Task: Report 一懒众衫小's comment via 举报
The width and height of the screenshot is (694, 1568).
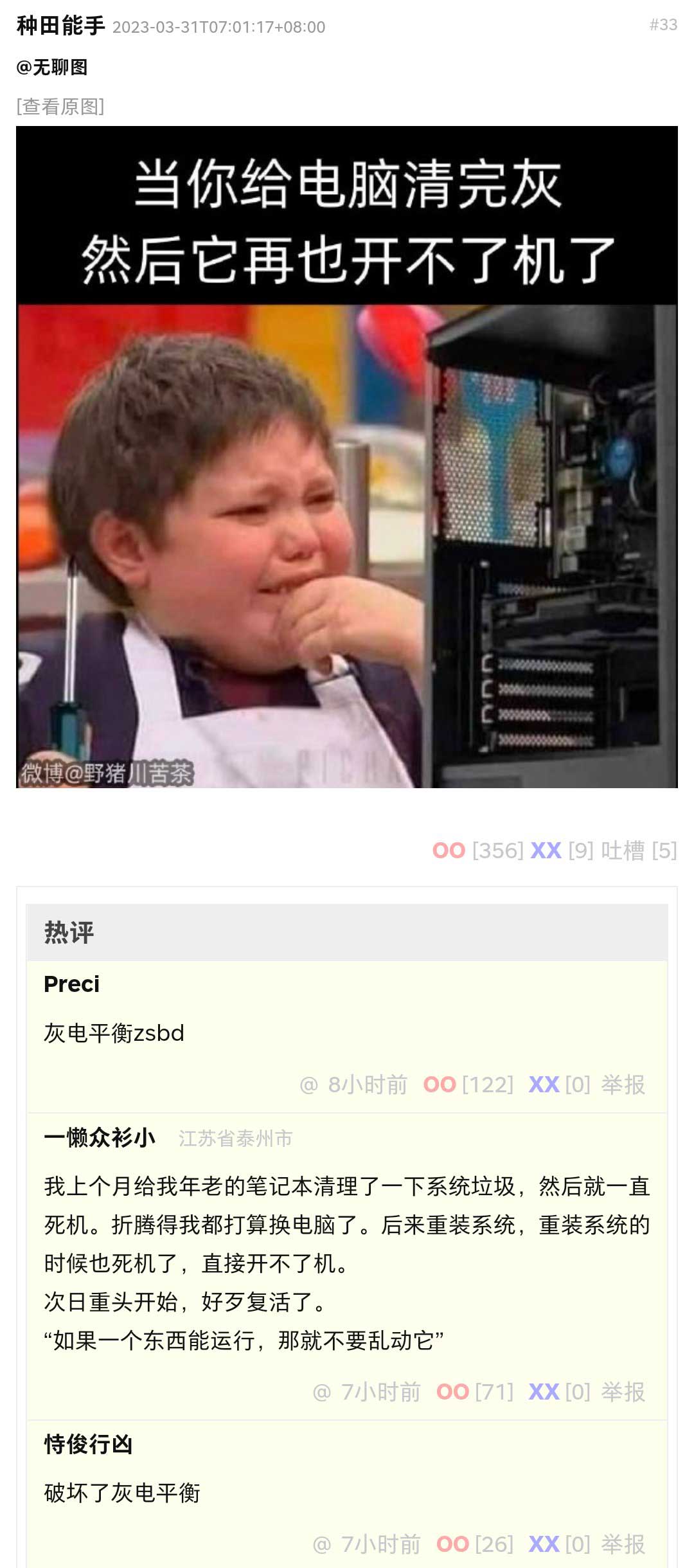Action: pyautogui.click(x=623, y=1392)
